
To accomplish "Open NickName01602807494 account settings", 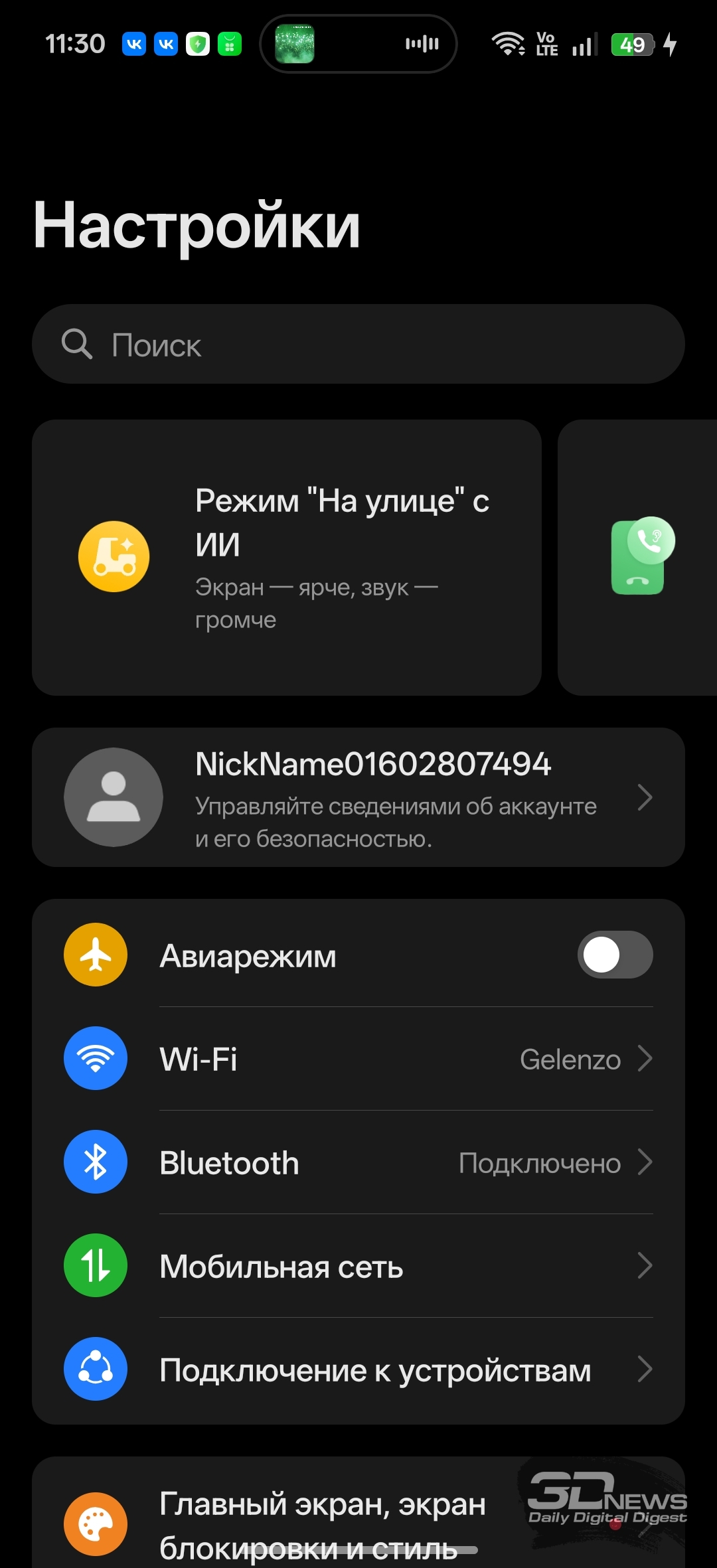I will [x=358, y=797].
